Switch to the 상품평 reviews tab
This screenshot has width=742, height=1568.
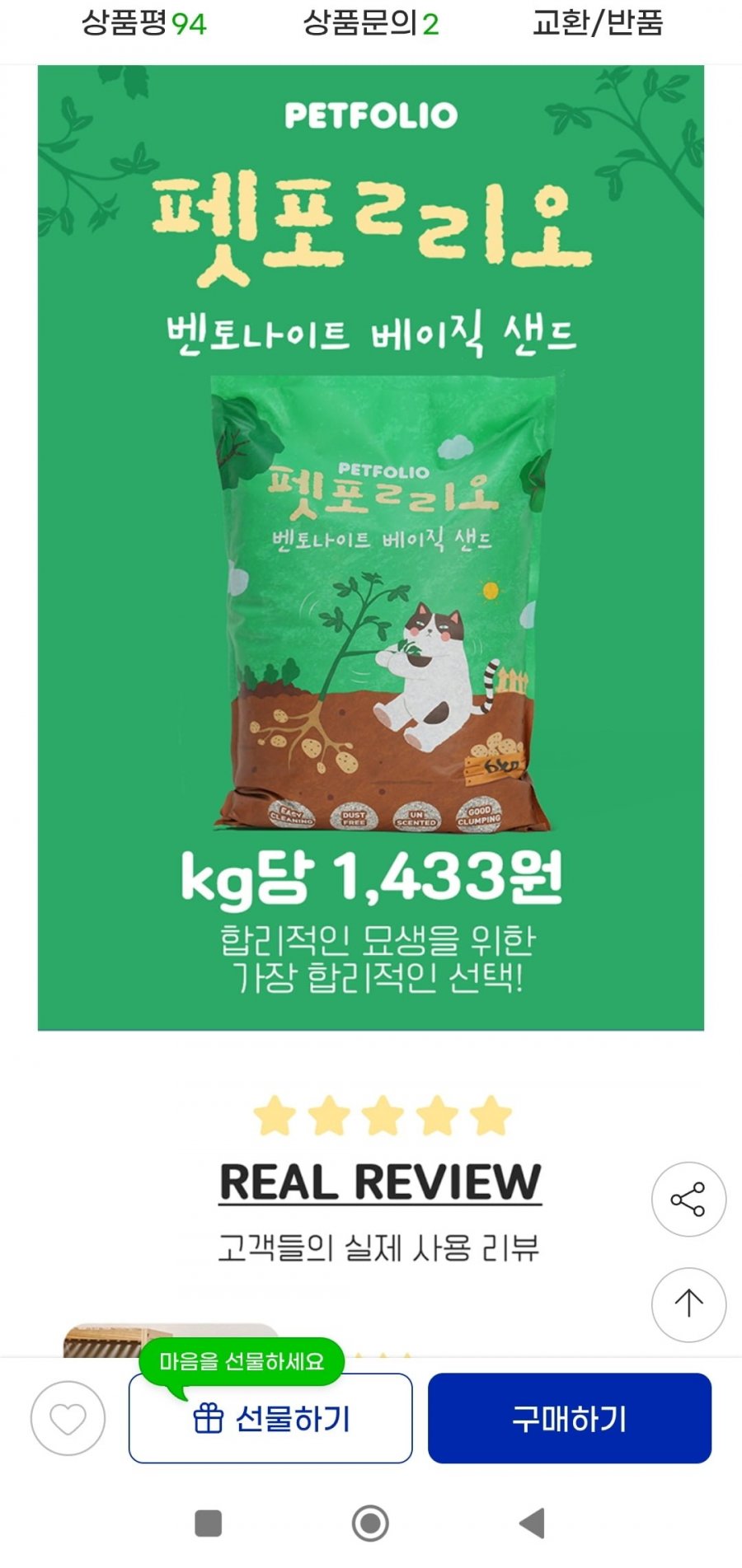tap(143, 23)
